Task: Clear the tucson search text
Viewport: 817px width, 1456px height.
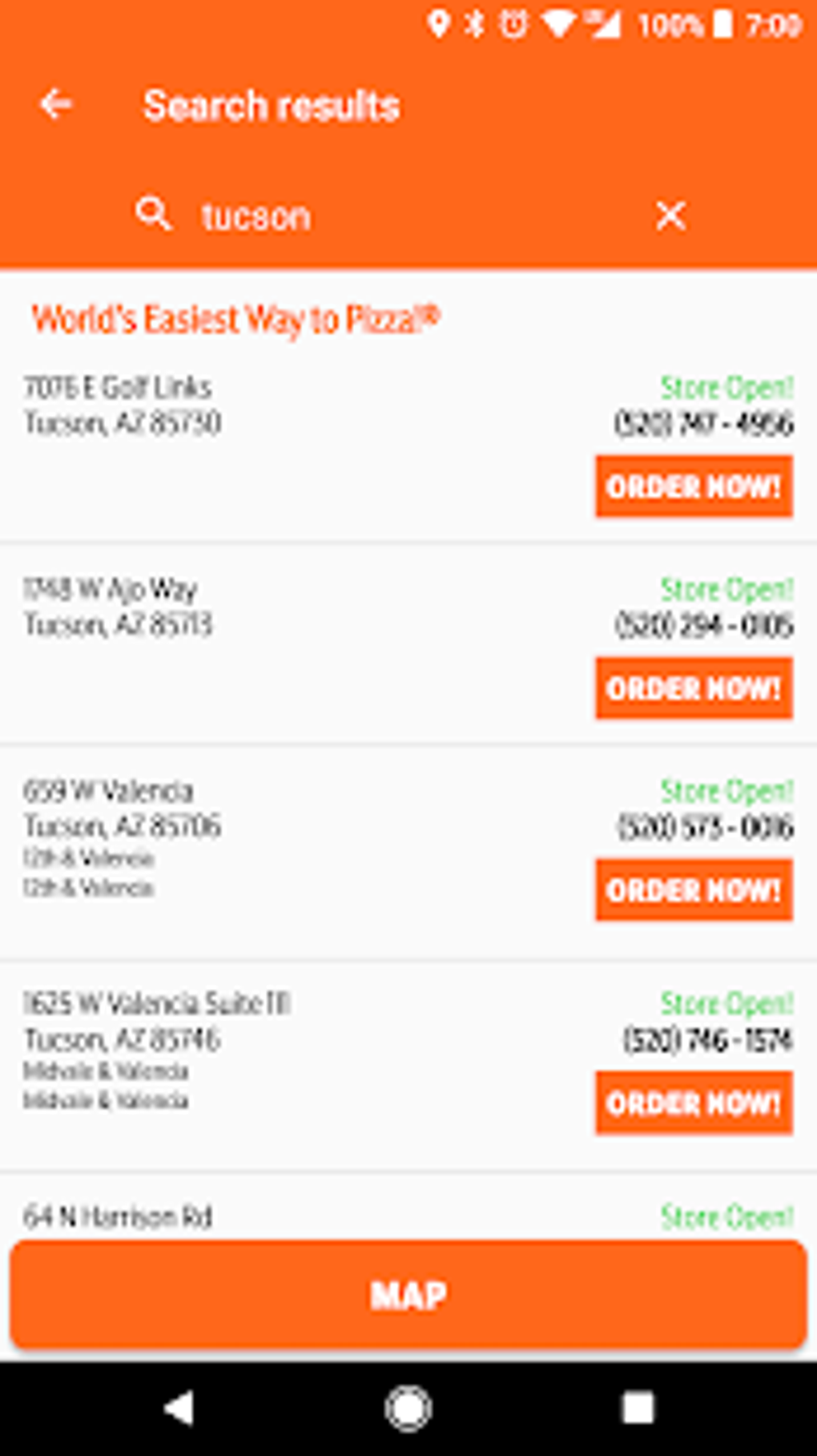Action: tap(670, 215)
